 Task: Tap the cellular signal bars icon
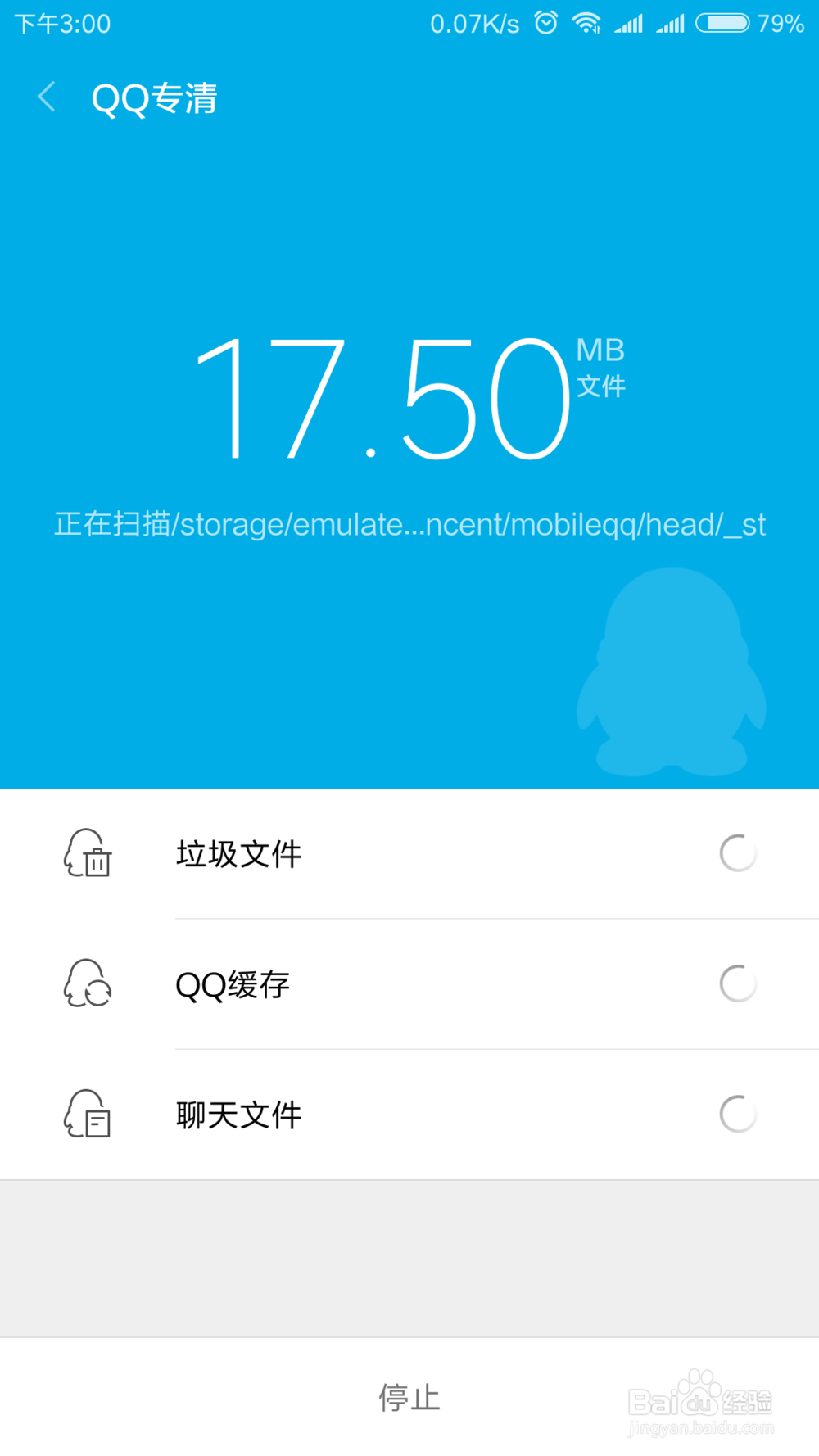click(630, 22)
